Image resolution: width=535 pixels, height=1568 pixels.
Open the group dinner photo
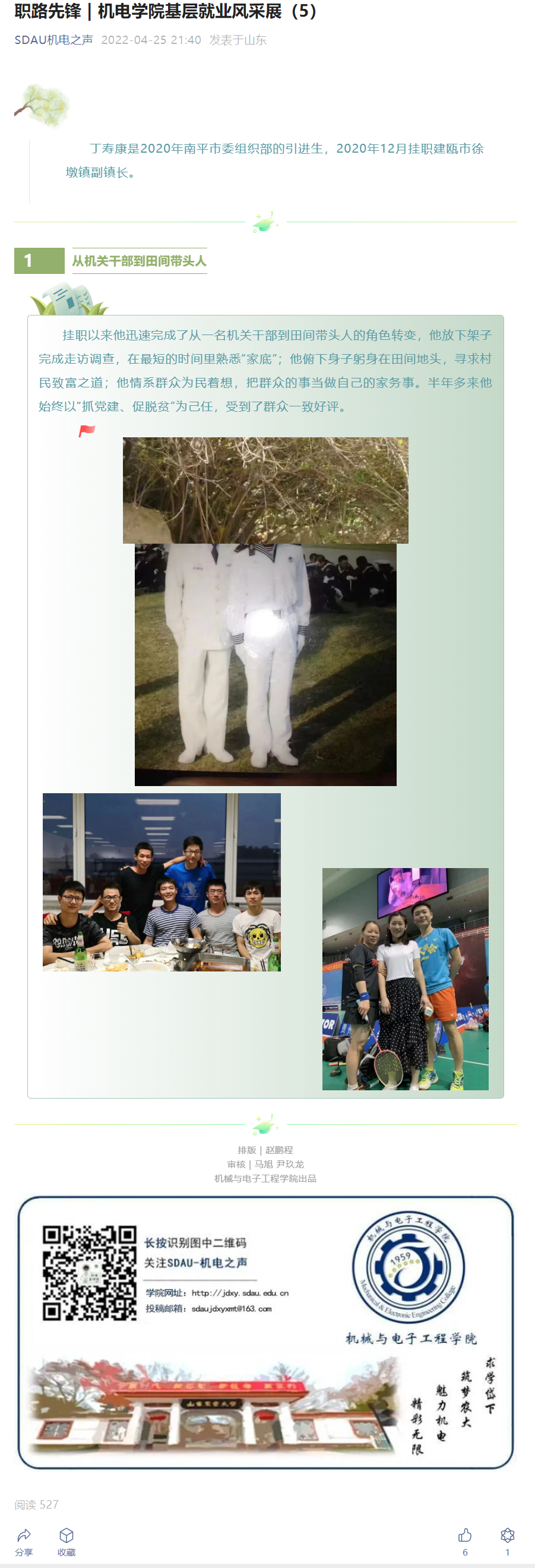pos(162,881)
